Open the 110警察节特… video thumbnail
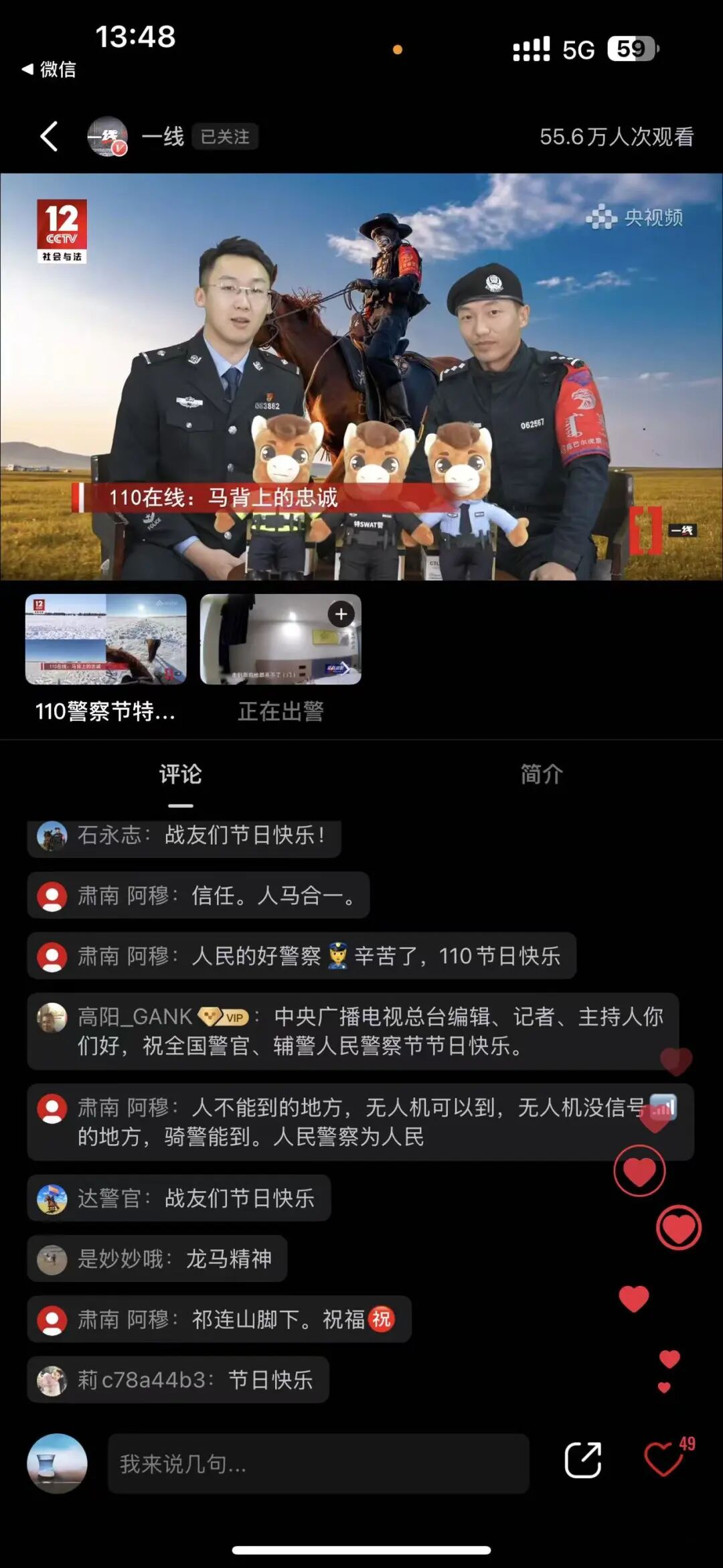This screenshot has height=1568, width=723. click(106, 640)
